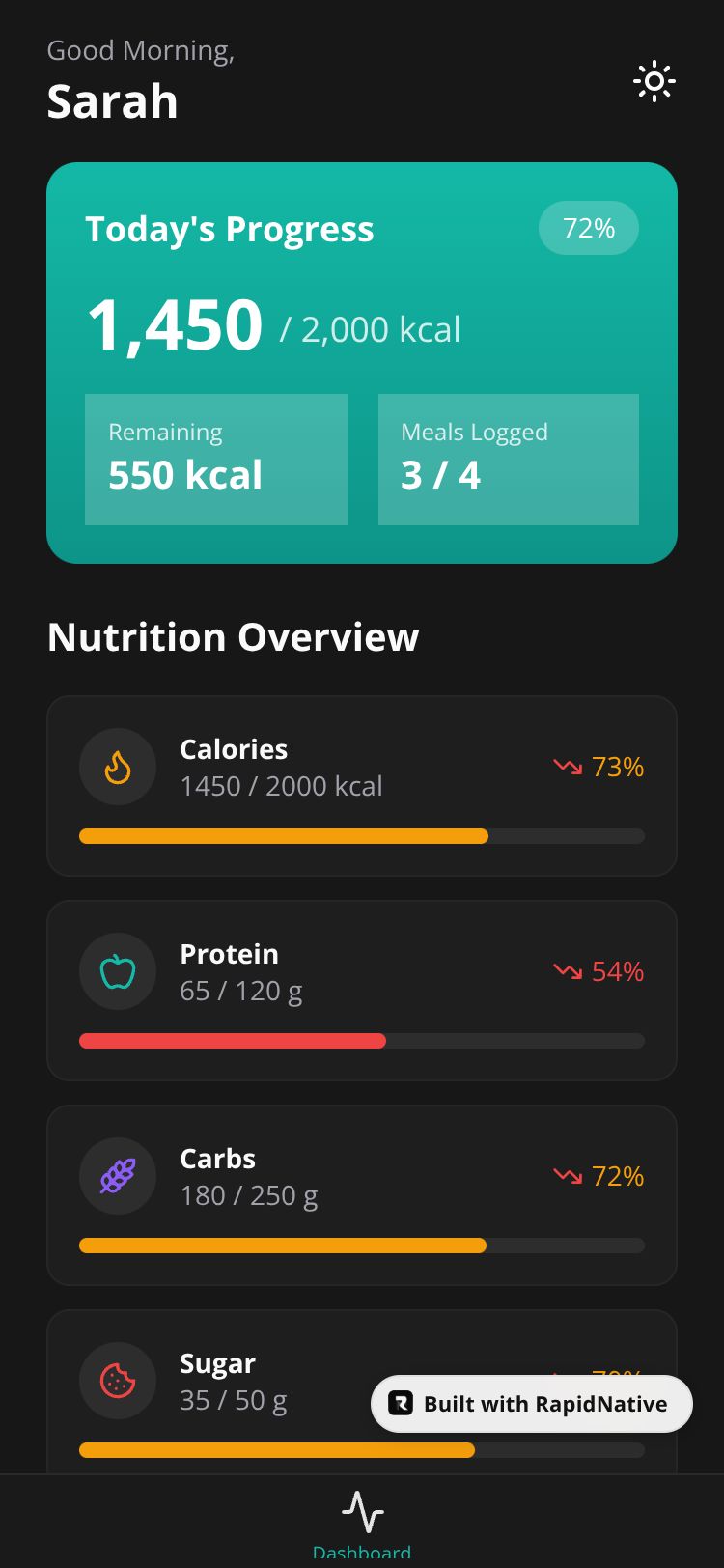The image size is (724, 1568).
Task: Tap the Built with RapidNative badge
Action: (x=532, y=1404)
